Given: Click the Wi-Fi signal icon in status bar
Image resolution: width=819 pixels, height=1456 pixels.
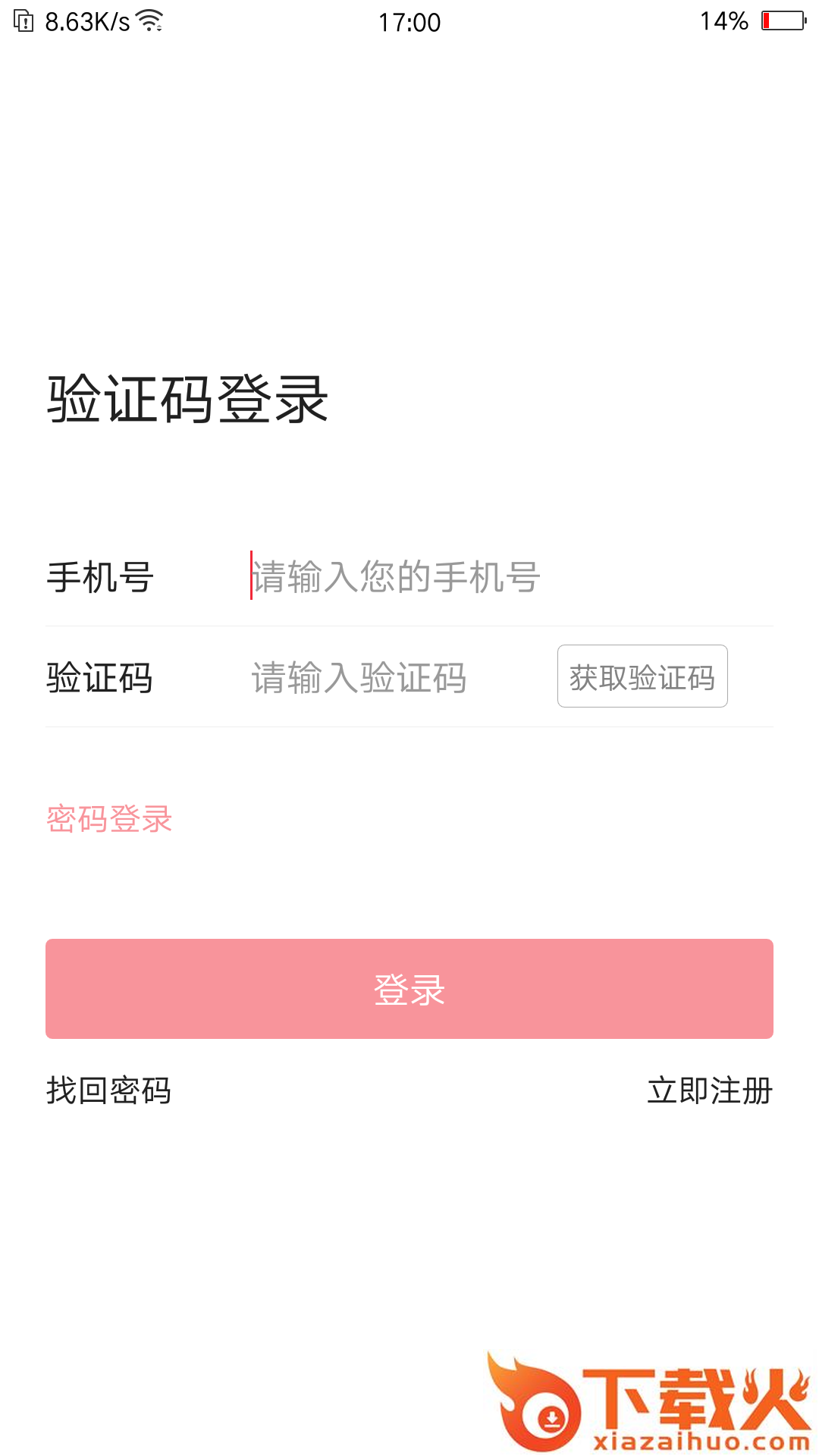Looking at the screenshot, I should [149, 21].
